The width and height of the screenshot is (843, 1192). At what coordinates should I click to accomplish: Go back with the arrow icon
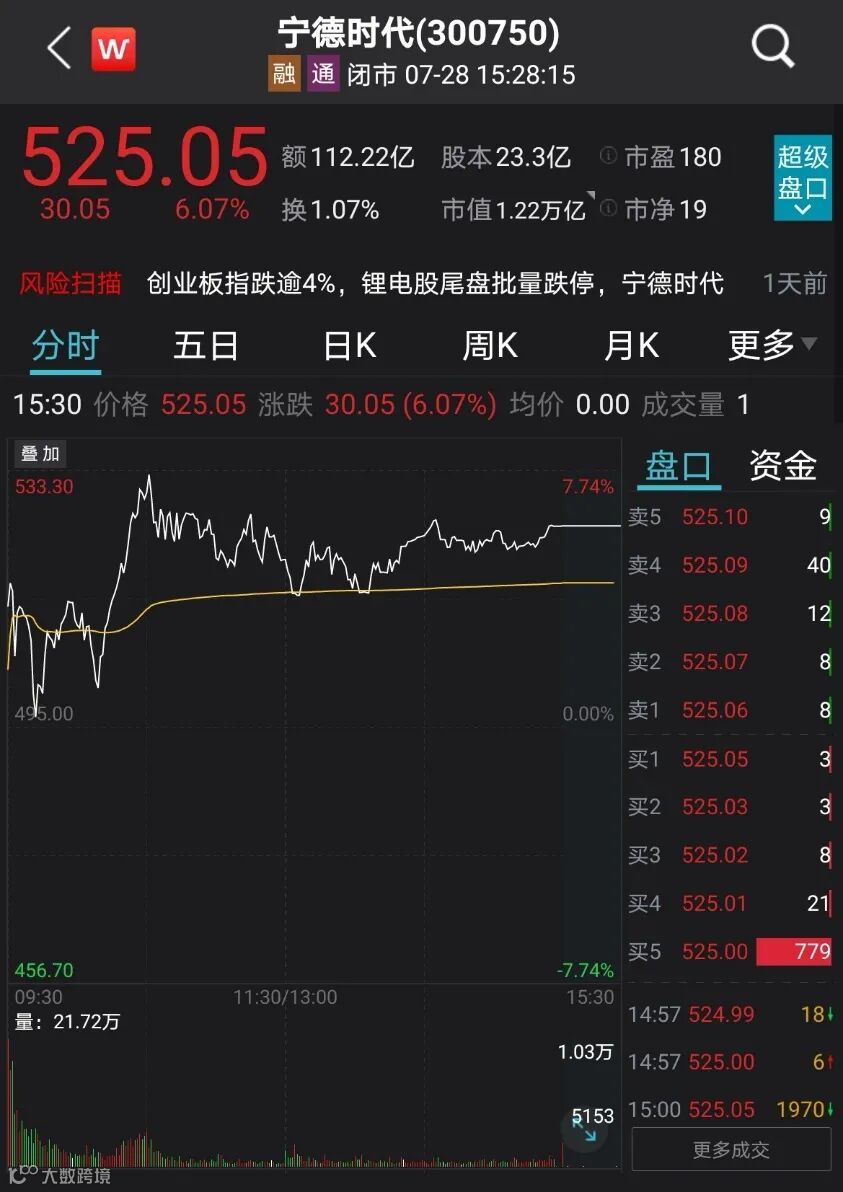click(59, 49)
